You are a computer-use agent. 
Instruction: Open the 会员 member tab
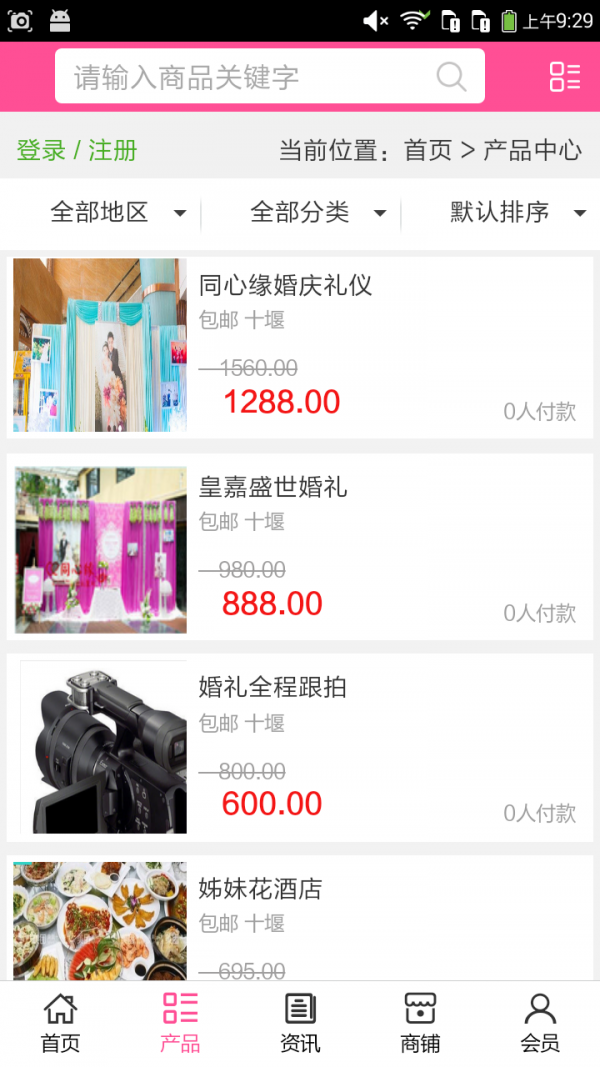[540, 1023]
